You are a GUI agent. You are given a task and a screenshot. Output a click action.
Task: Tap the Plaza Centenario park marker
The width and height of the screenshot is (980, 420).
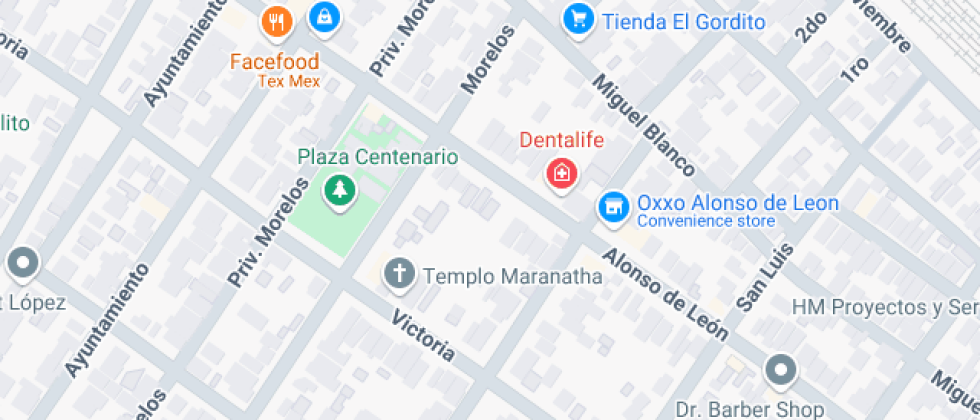click(339, 191)
